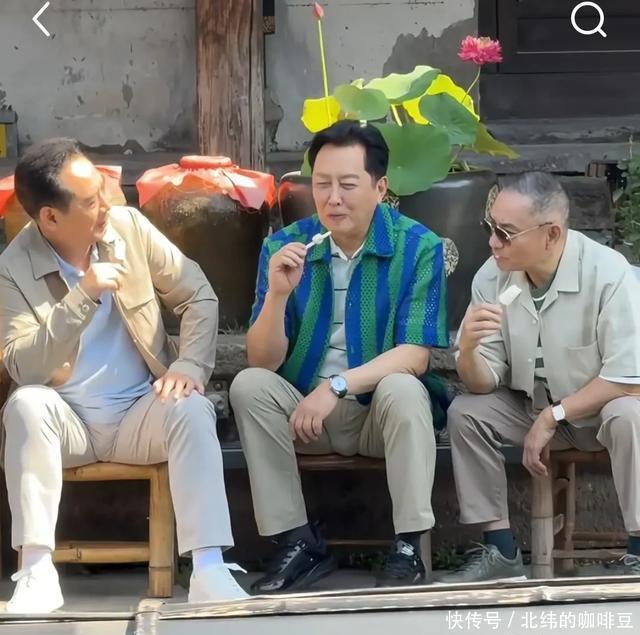Viewport: 640px width, 635px height.
Task: Go back using the top-left arrow
Action: click(41, 19)
